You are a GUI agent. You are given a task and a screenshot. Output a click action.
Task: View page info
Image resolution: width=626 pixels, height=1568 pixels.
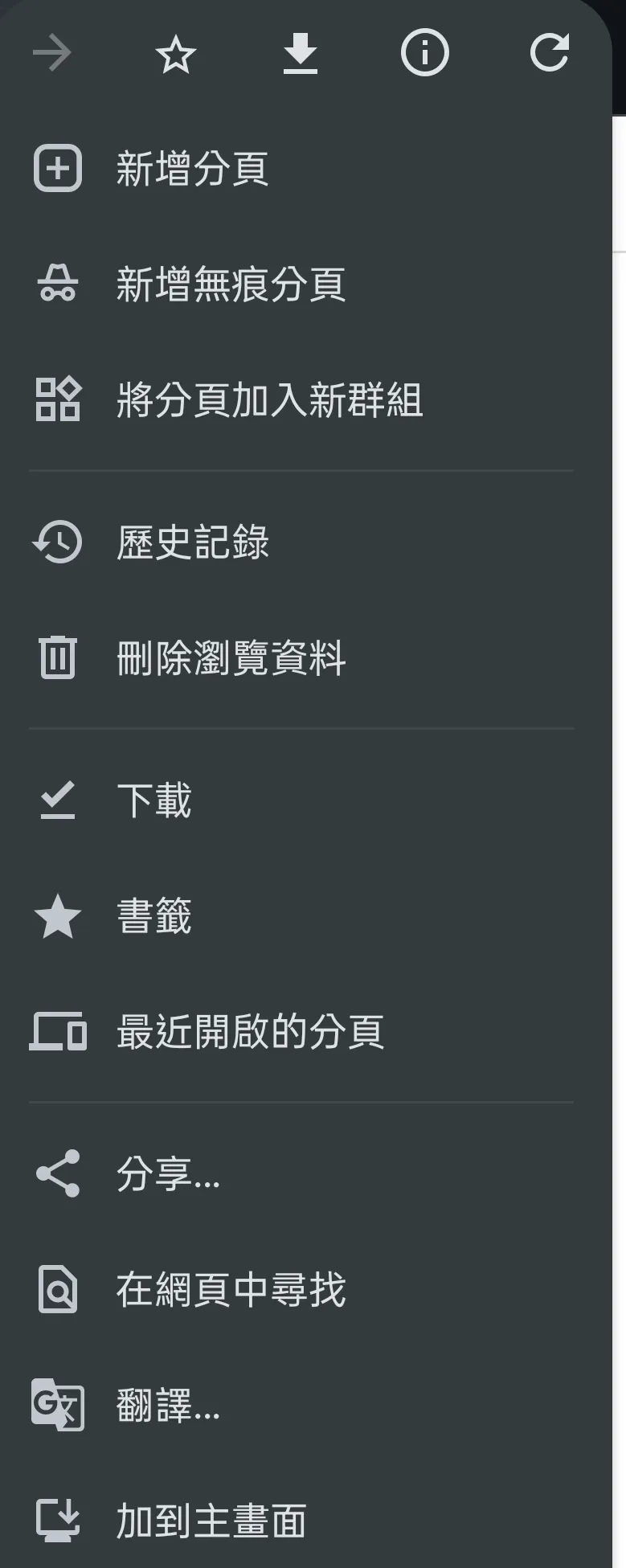[424, 54]
